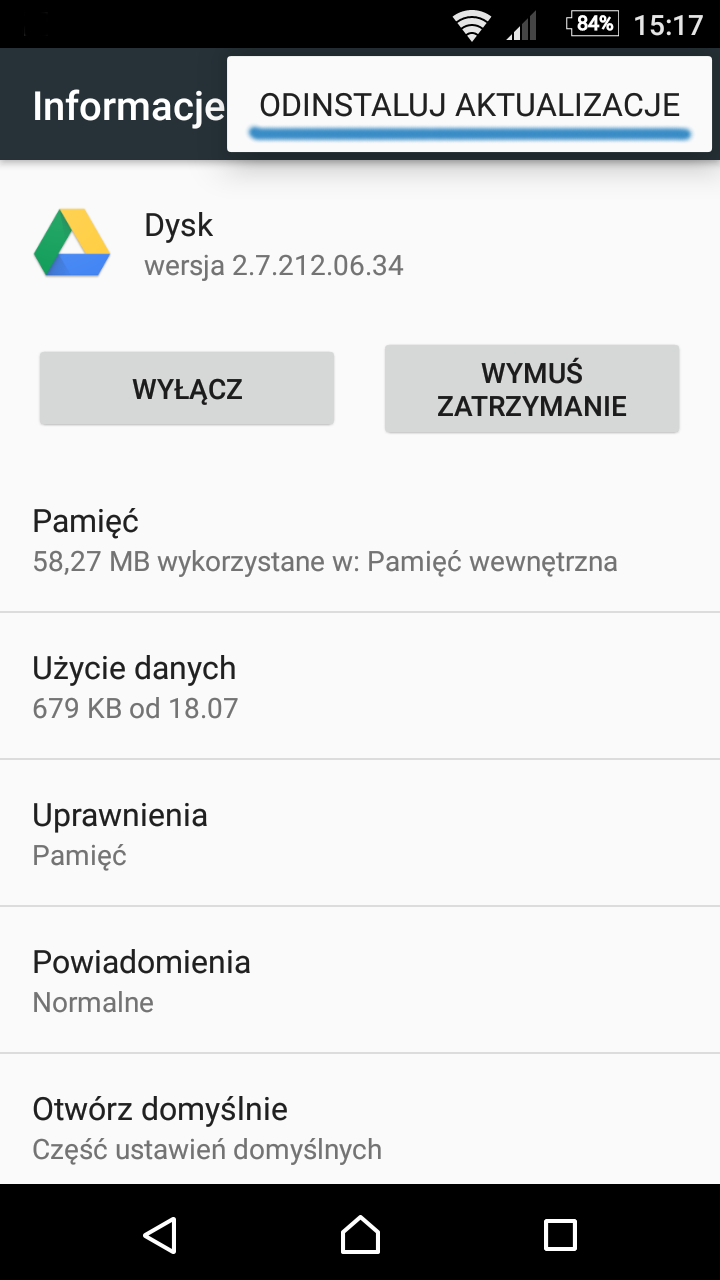720x1280 pixels.
Task: Open Powiadomienia notification settings
Action: pyautogui.click(x=360, y=981)
